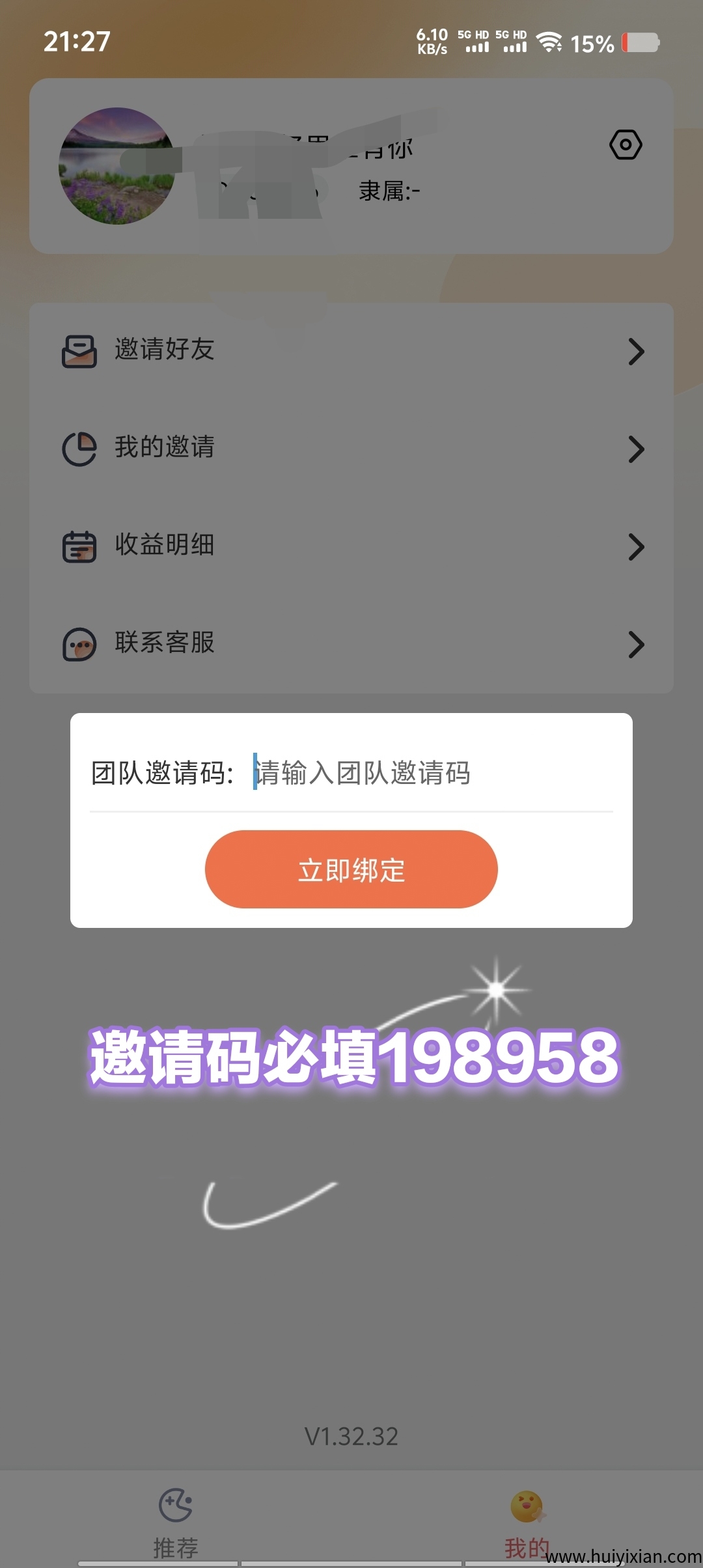
Task: Open the 邀请好友 option
Action: tap(165, 350)
